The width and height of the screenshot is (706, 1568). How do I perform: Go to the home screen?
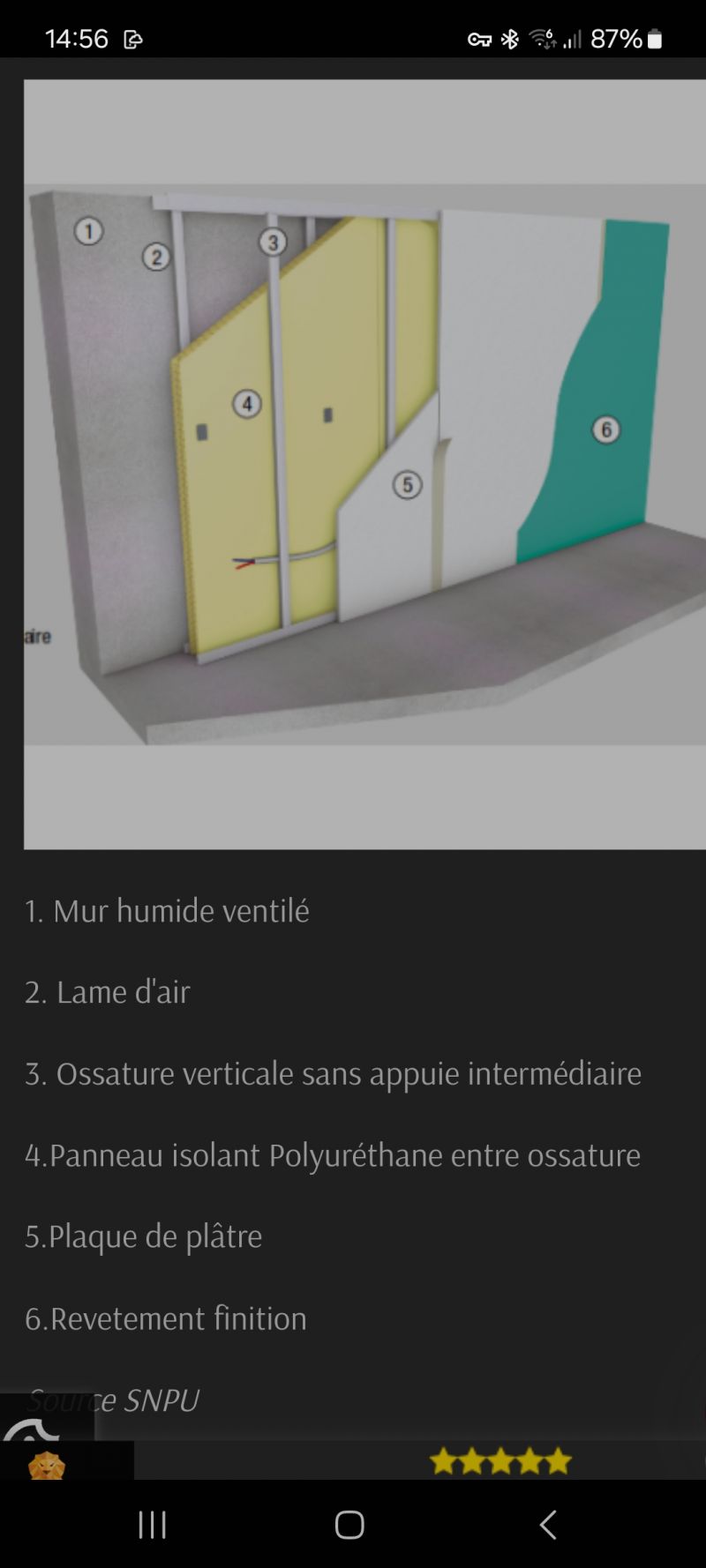click(x=349, y=1524)
